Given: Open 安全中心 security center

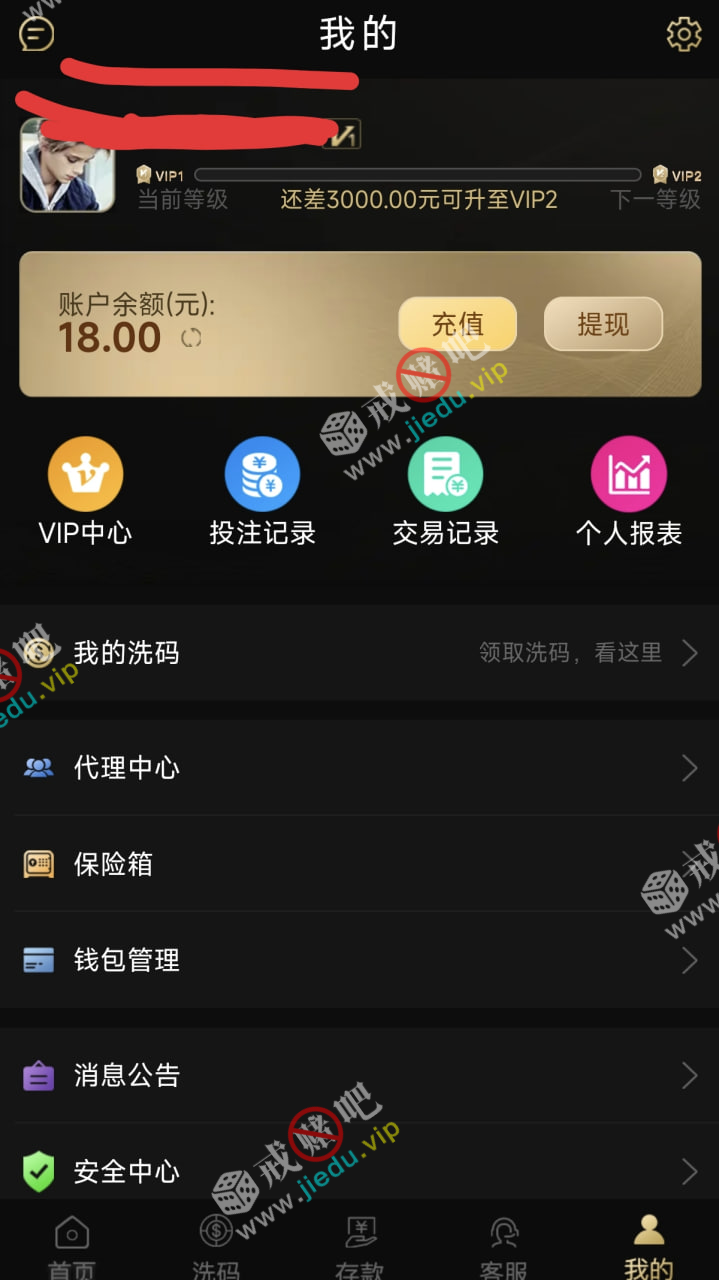Looking at the screenshot, I should (x=359, y=1170).
